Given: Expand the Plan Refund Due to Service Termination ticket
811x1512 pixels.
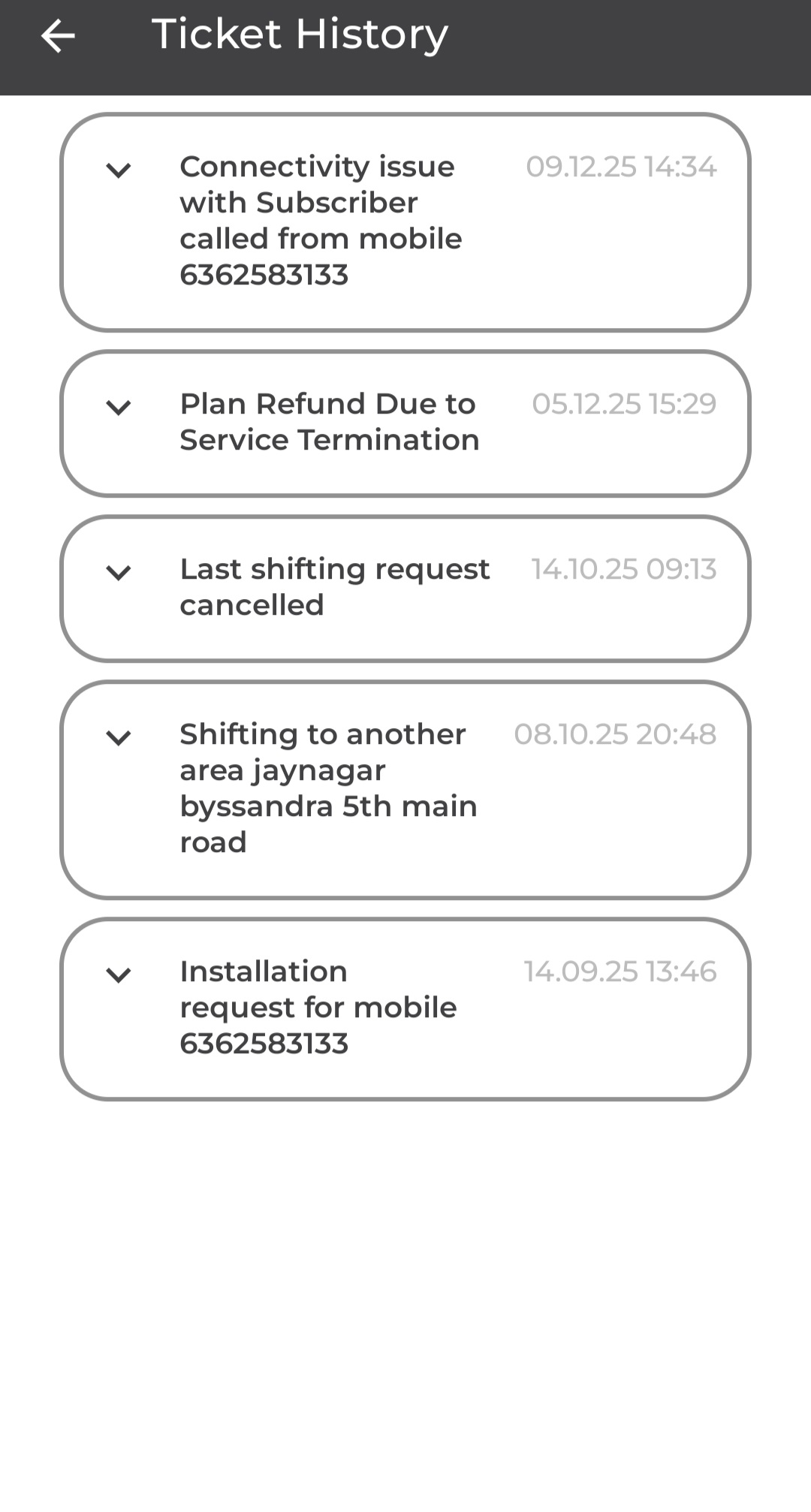Looking at the screenshot, I should 119,408.
